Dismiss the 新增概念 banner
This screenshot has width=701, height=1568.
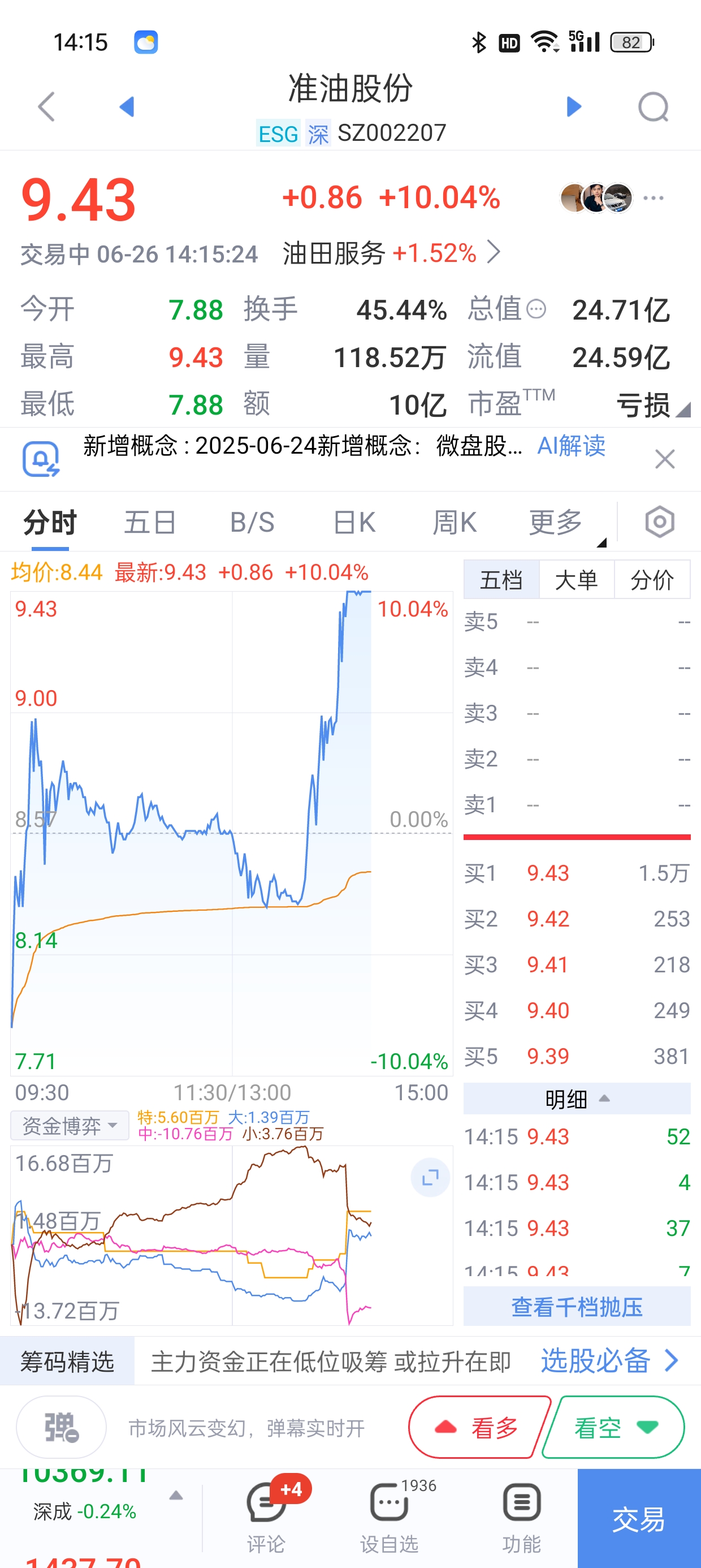(664, 459)
